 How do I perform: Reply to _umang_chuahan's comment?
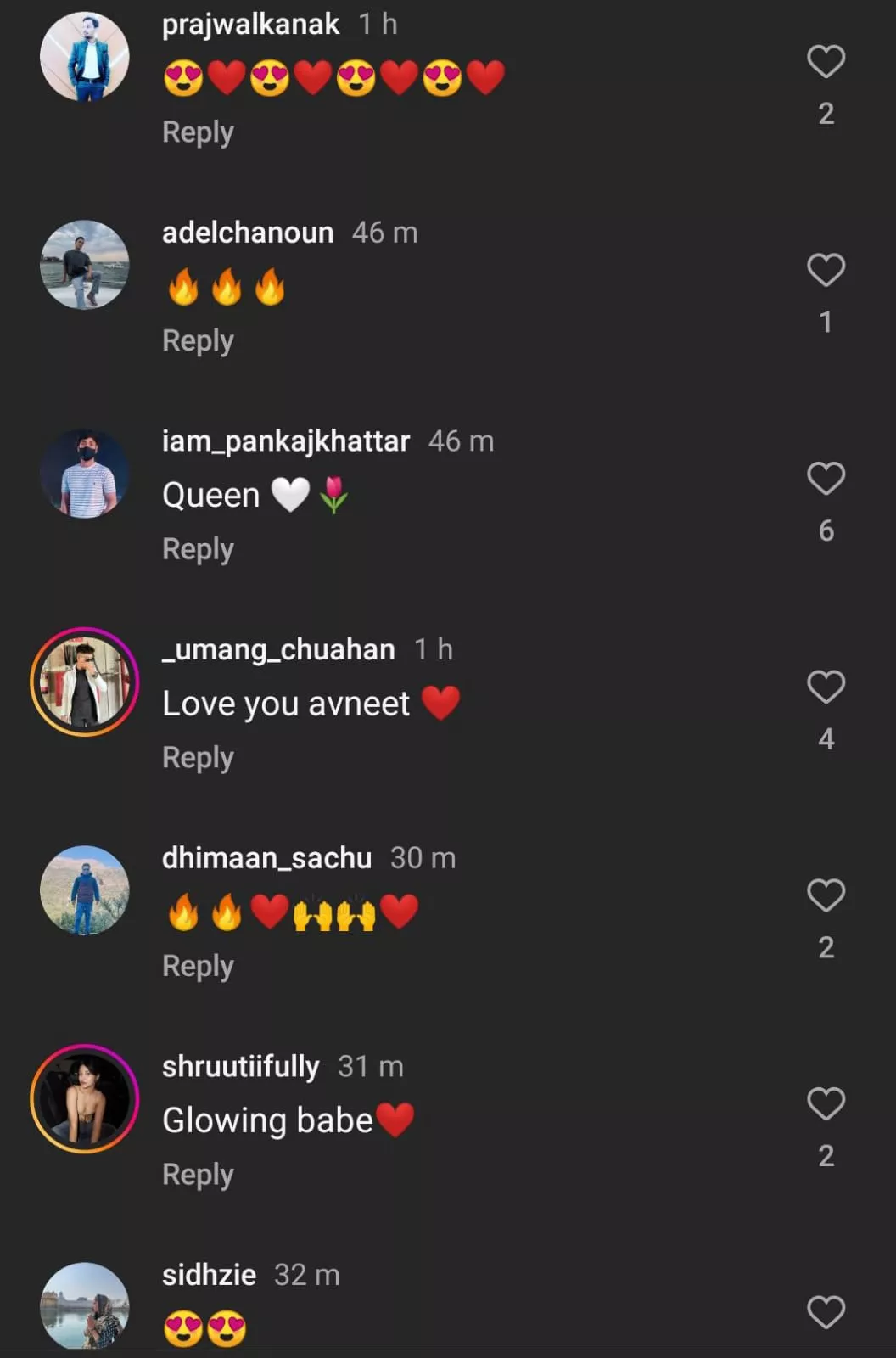pos(198,758)
